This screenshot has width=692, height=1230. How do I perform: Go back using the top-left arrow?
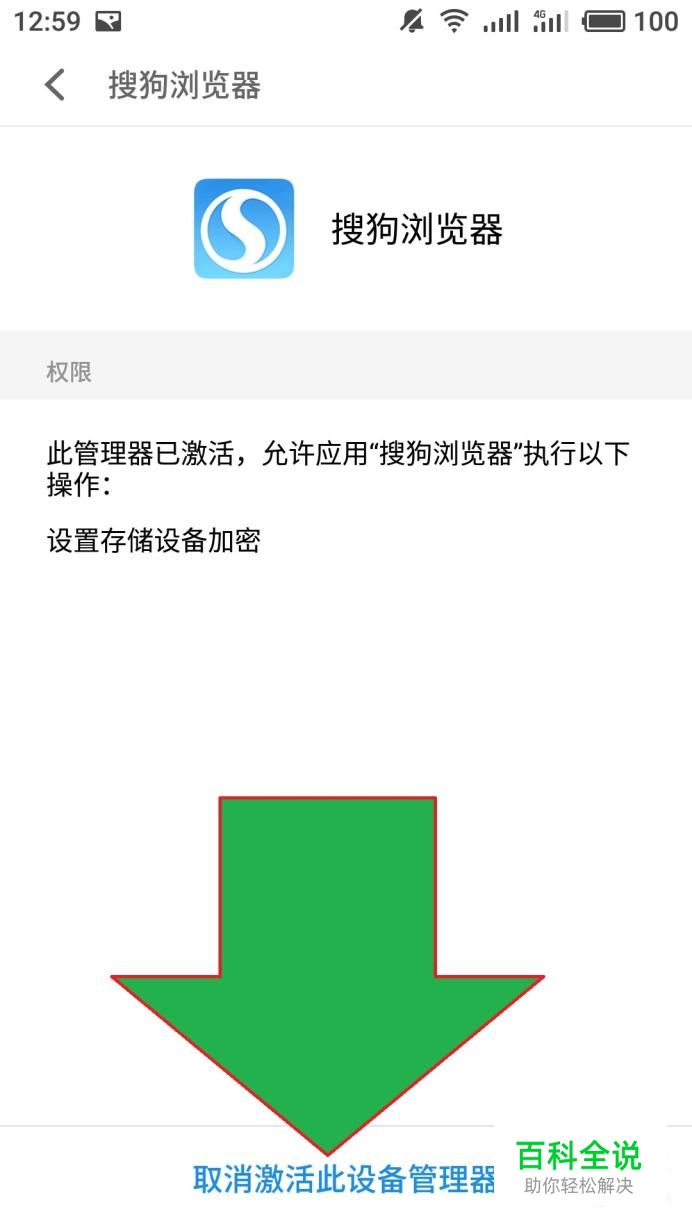[55, 85]
